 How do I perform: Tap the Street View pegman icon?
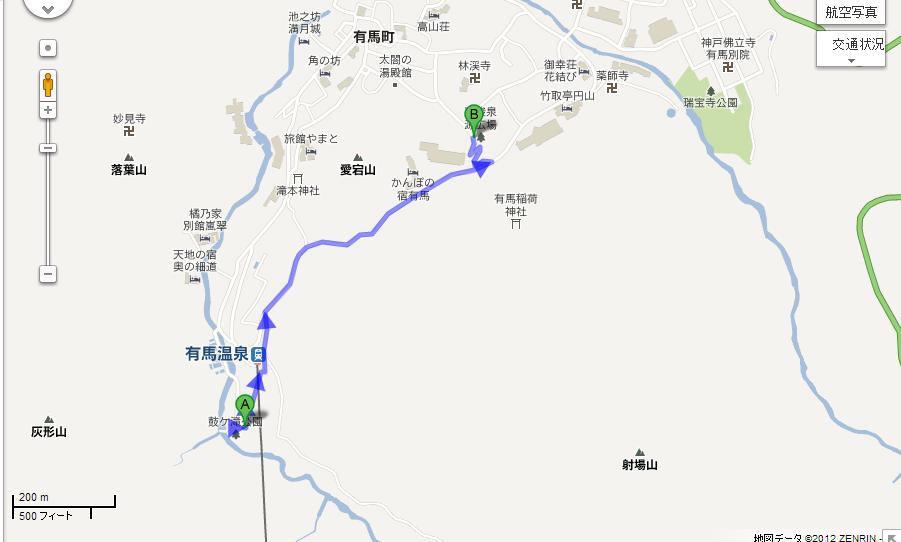(x=48, y=83)
